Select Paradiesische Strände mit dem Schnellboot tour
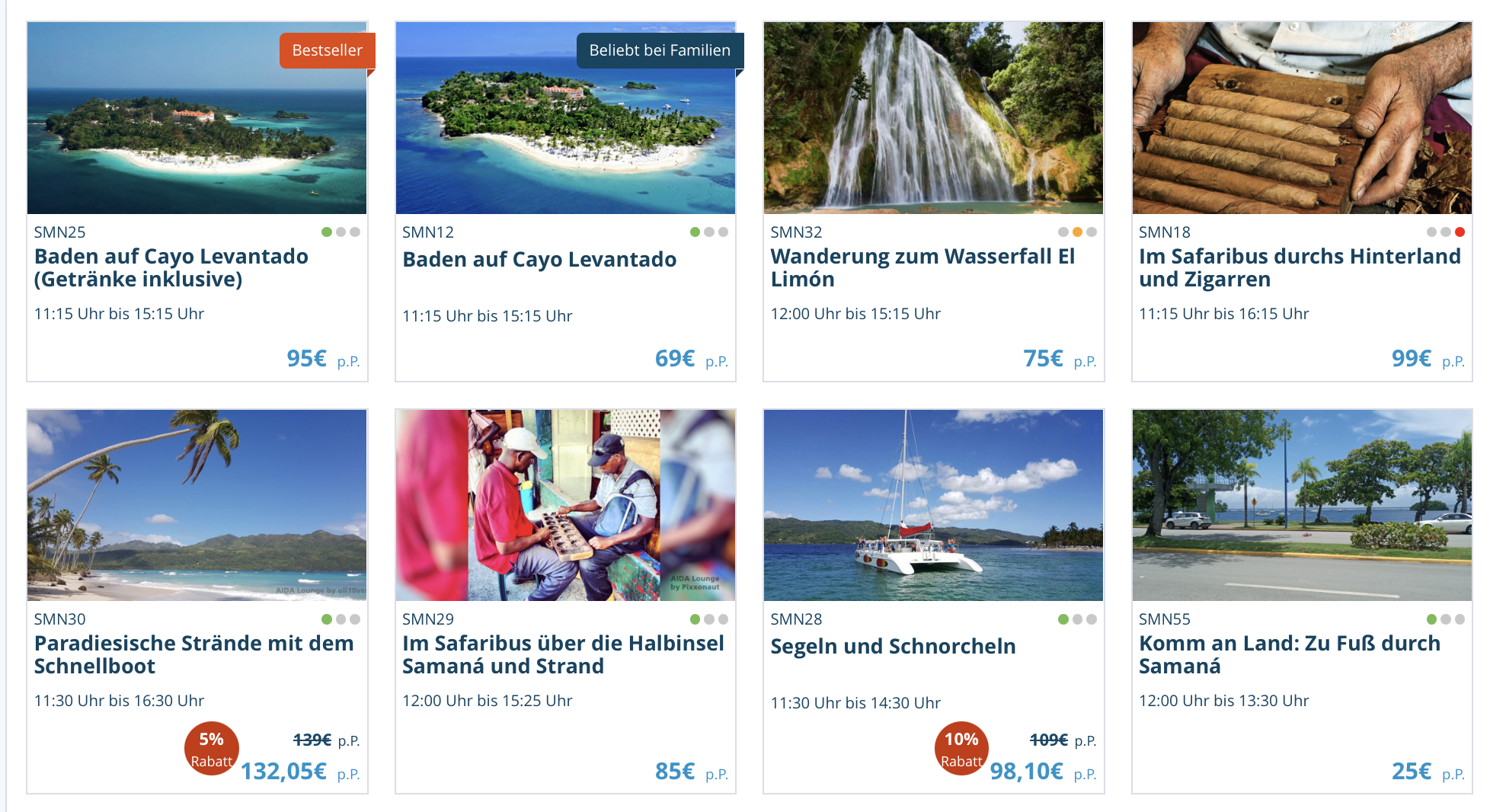Image resolution: width=1490 pixels, height=812 pixels. tap(193, 654)
